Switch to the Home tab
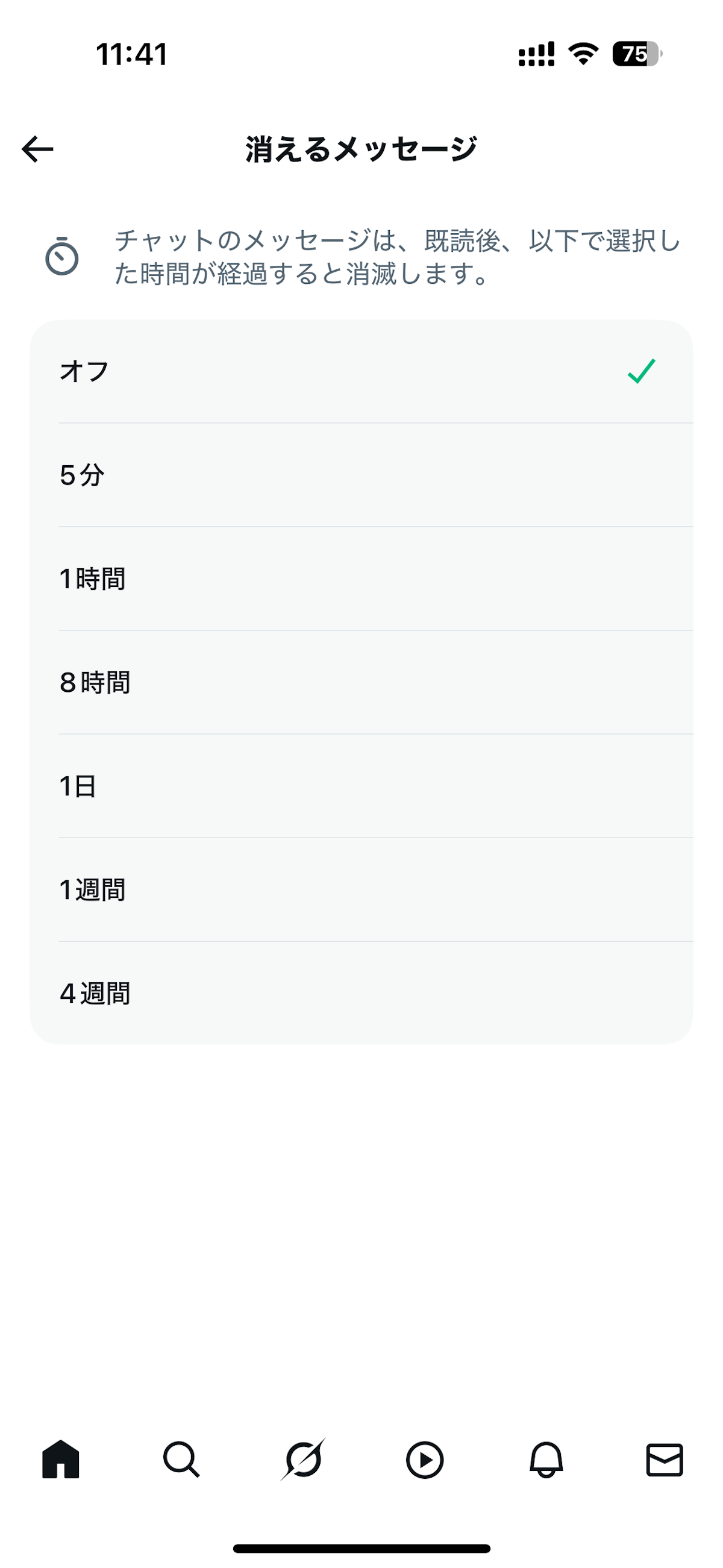 (x=61, y=1459)
